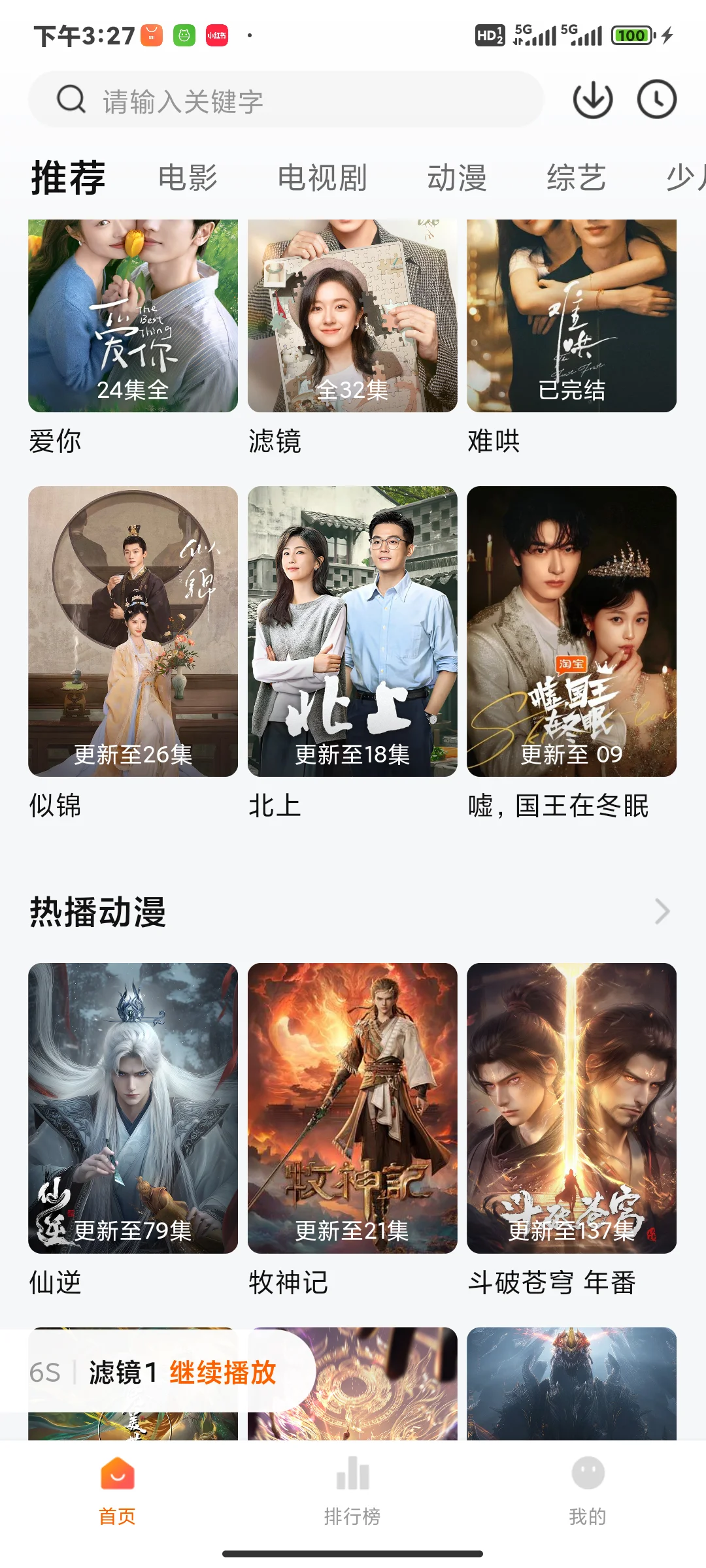Open the drama 爱你
Viewport: 706px width, 1568px height.
pyautogui.click(x=133, y=317)
